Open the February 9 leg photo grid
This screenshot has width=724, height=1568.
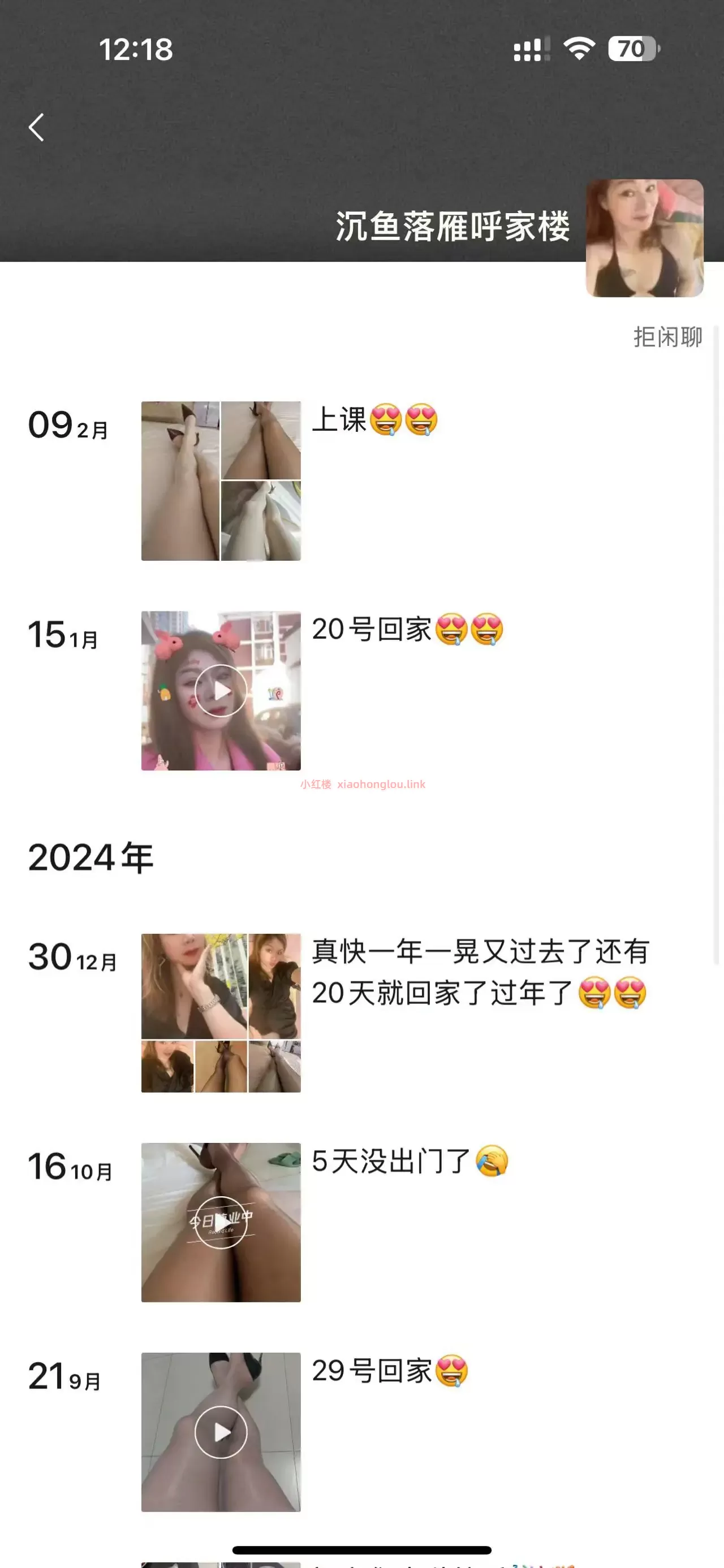(x=221, y=480)
